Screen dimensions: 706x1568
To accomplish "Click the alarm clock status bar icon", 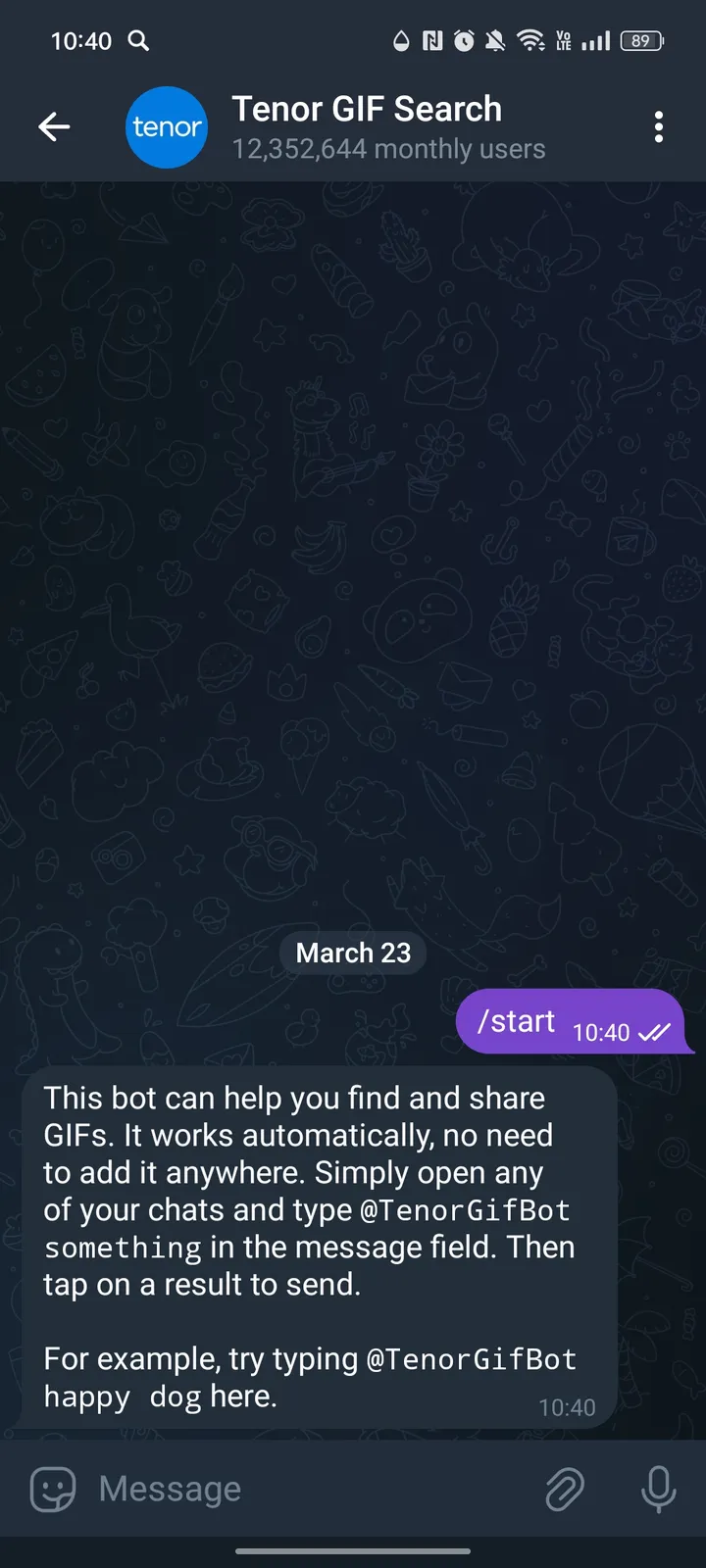I will point(463,40).
